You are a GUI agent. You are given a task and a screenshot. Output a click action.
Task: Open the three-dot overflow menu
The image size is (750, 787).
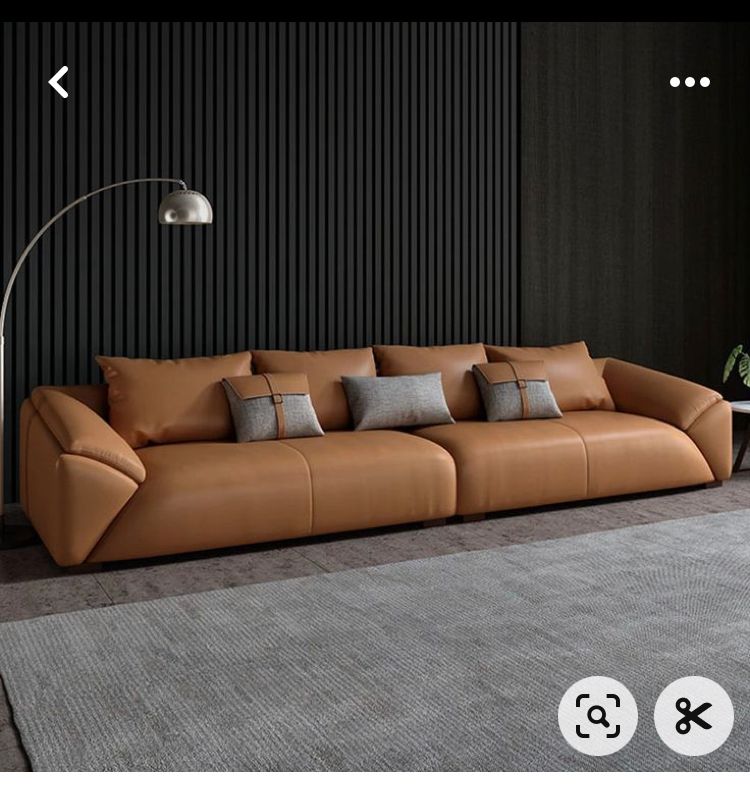pos(690,82)
